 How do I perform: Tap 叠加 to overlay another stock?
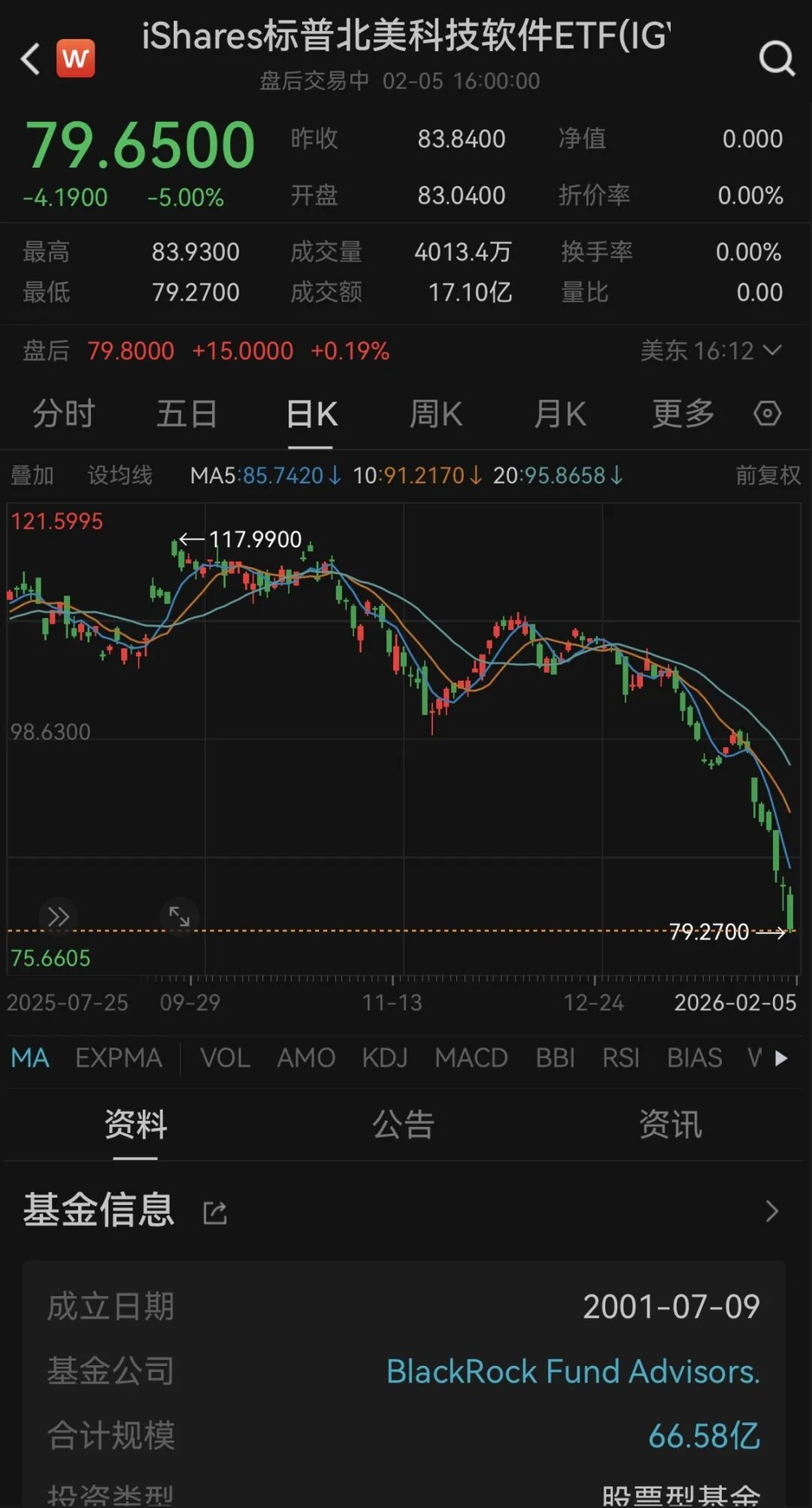tap(32, 475)
